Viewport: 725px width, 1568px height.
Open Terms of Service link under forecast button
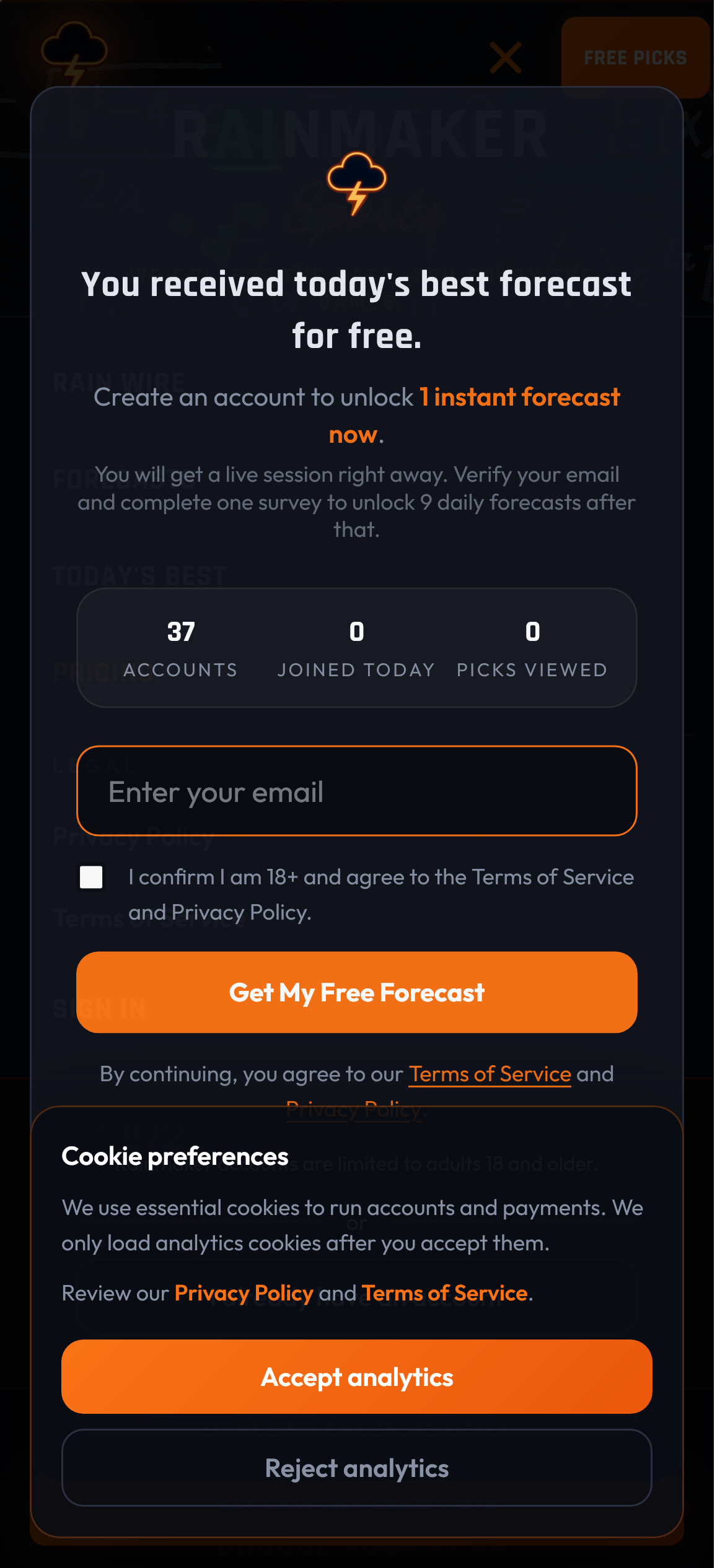(x=490, y=1074)
